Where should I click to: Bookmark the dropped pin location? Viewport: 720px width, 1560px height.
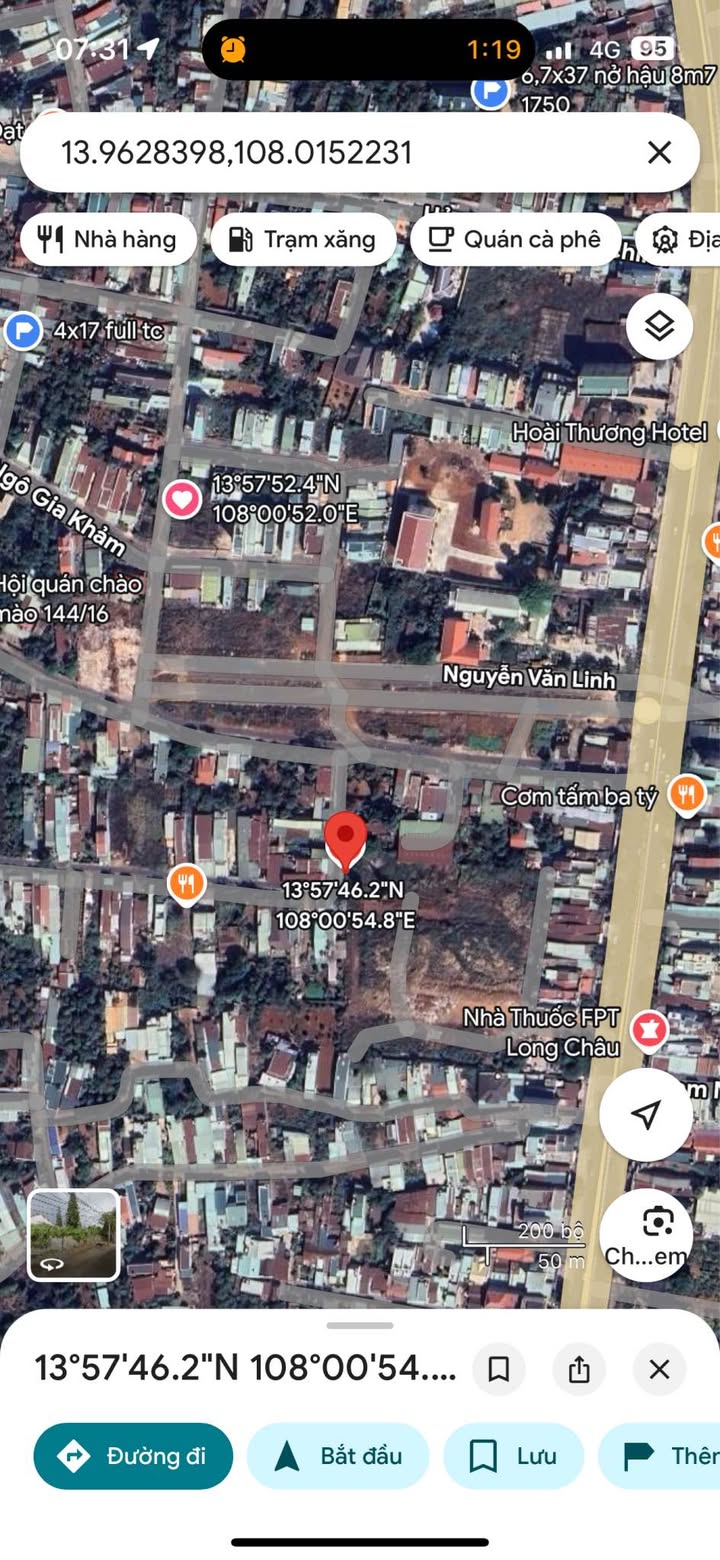click(499, 1369)
